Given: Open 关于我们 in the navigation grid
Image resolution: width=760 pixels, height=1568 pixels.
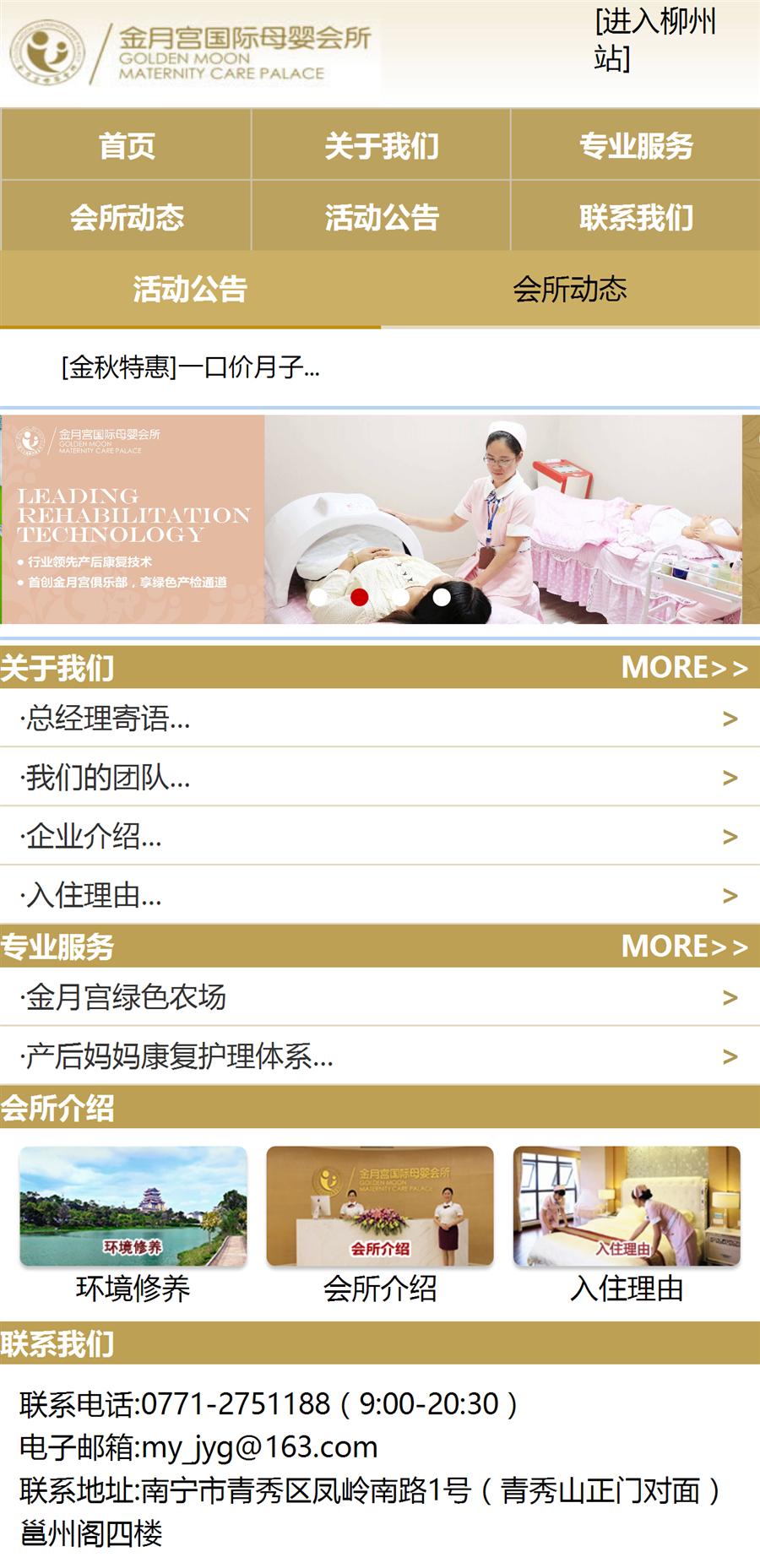Looking at the screenshot, I should coord(381,145).
